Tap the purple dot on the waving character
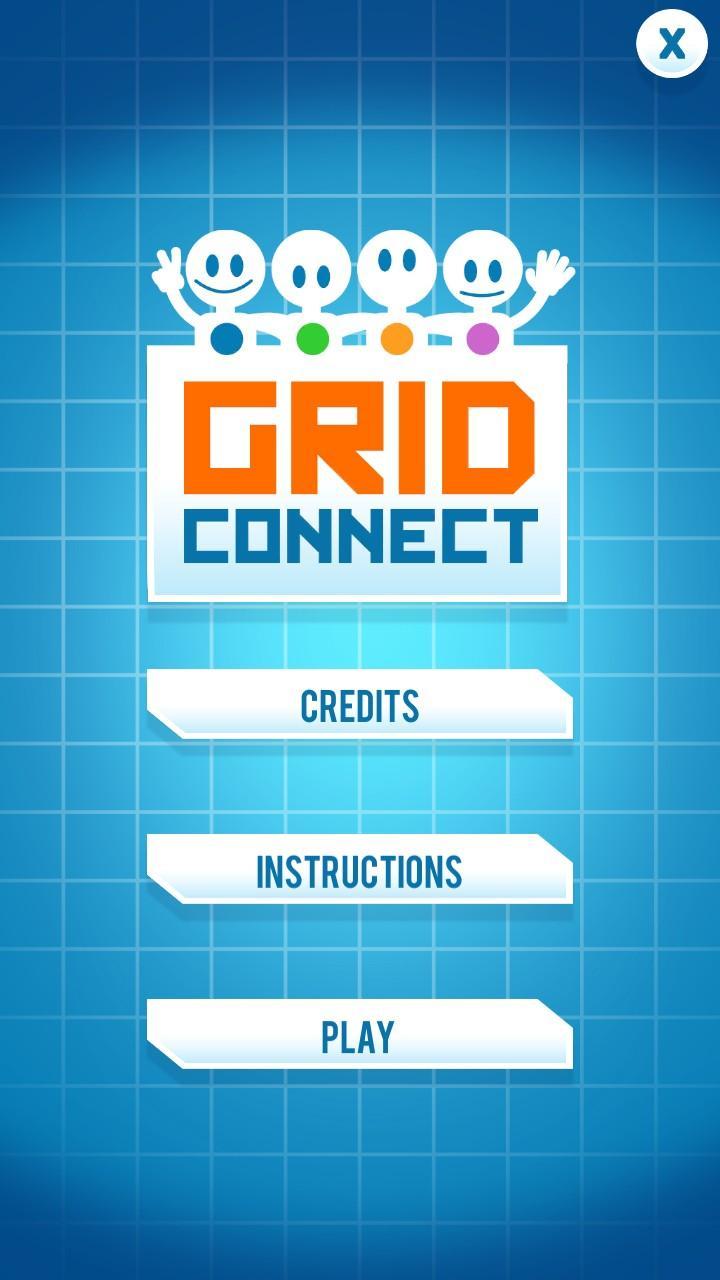This screenshot has width=720, height=1280. [x=483, y=340]
